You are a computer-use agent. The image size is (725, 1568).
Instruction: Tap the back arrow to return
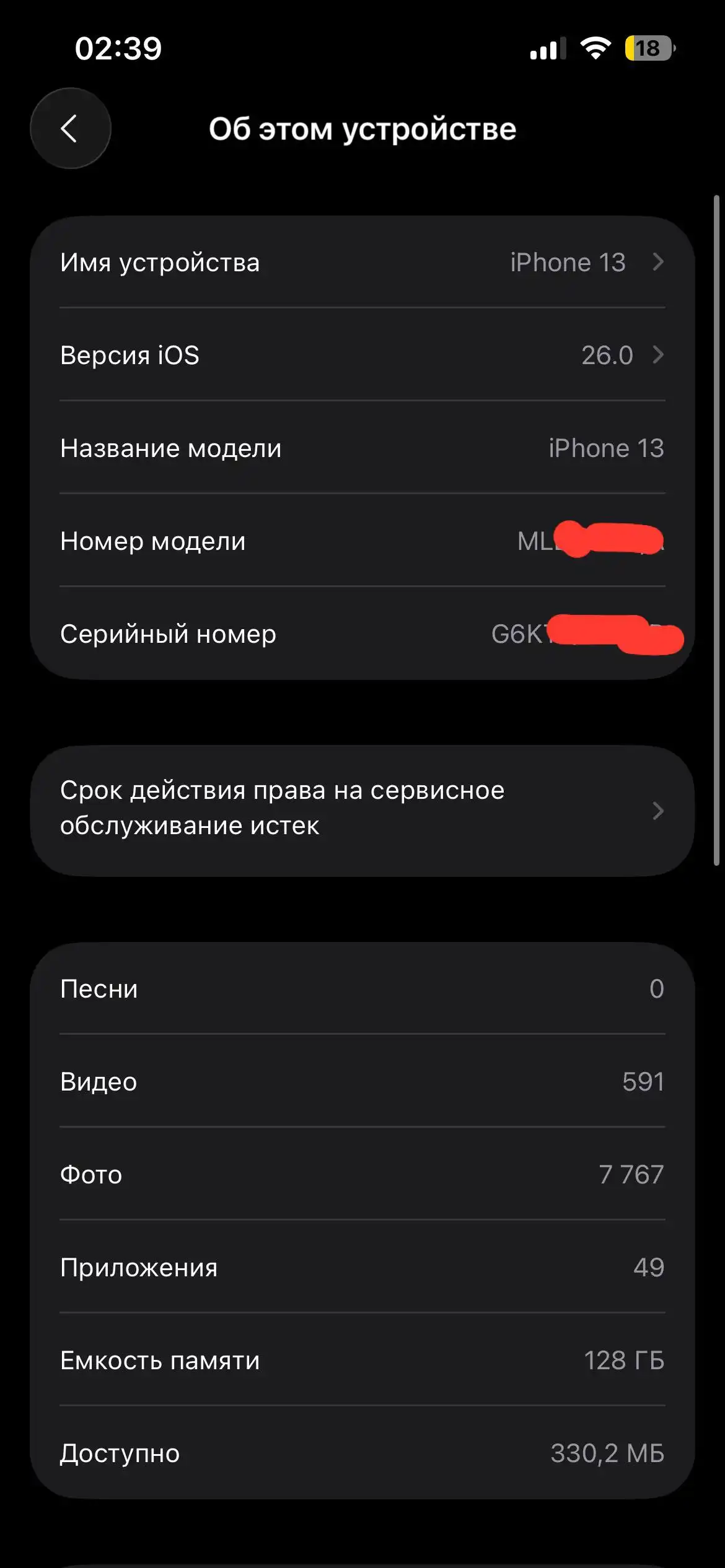tap(70, 129)
